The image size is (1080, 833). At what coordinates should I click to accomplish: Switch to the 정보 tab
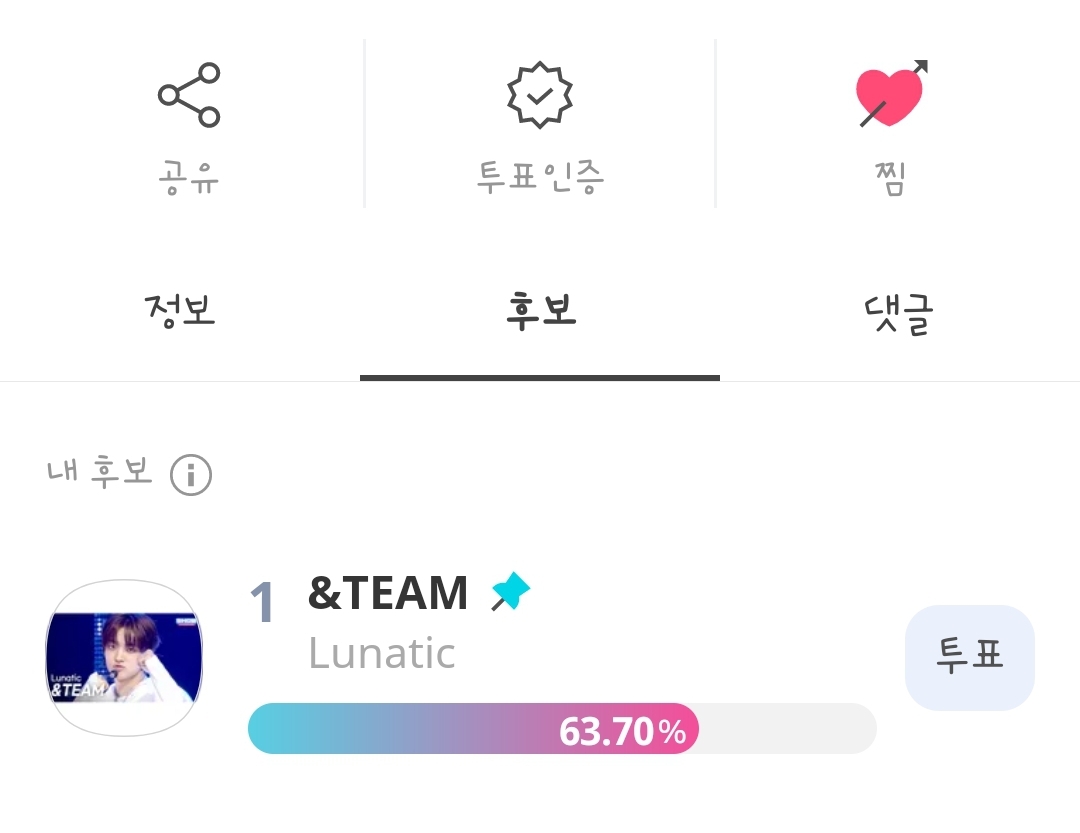(180, 313)
